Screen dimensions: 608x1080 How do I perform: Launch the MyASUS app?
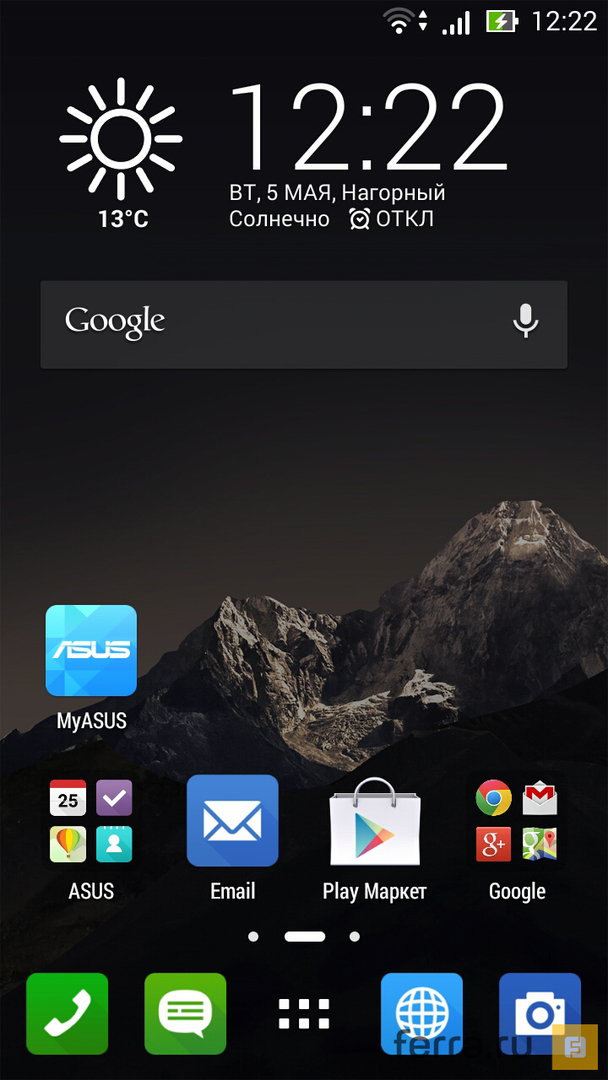(x=91, y=651)
